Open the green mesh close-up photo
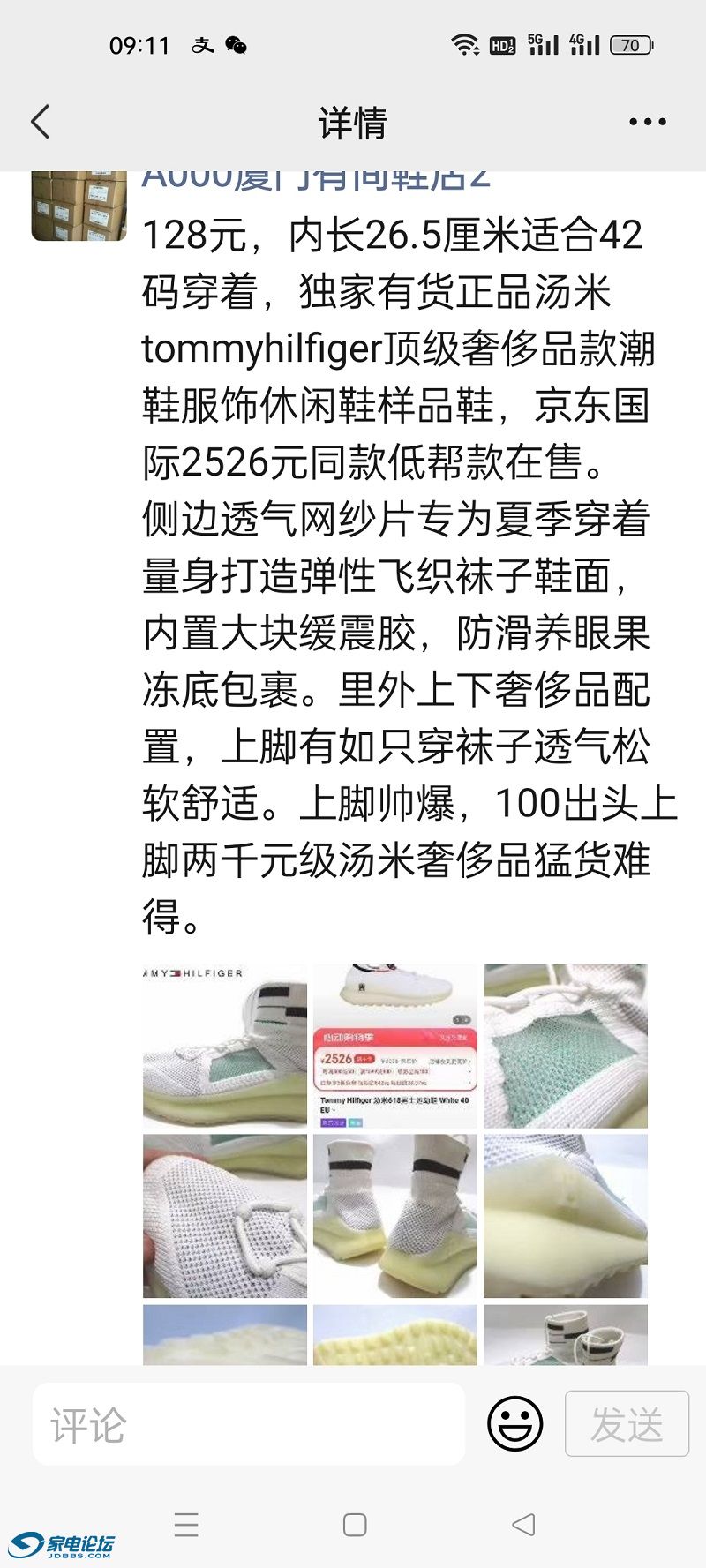The width and height of the screenshot is (706, 1568). tap(565, 1046)
